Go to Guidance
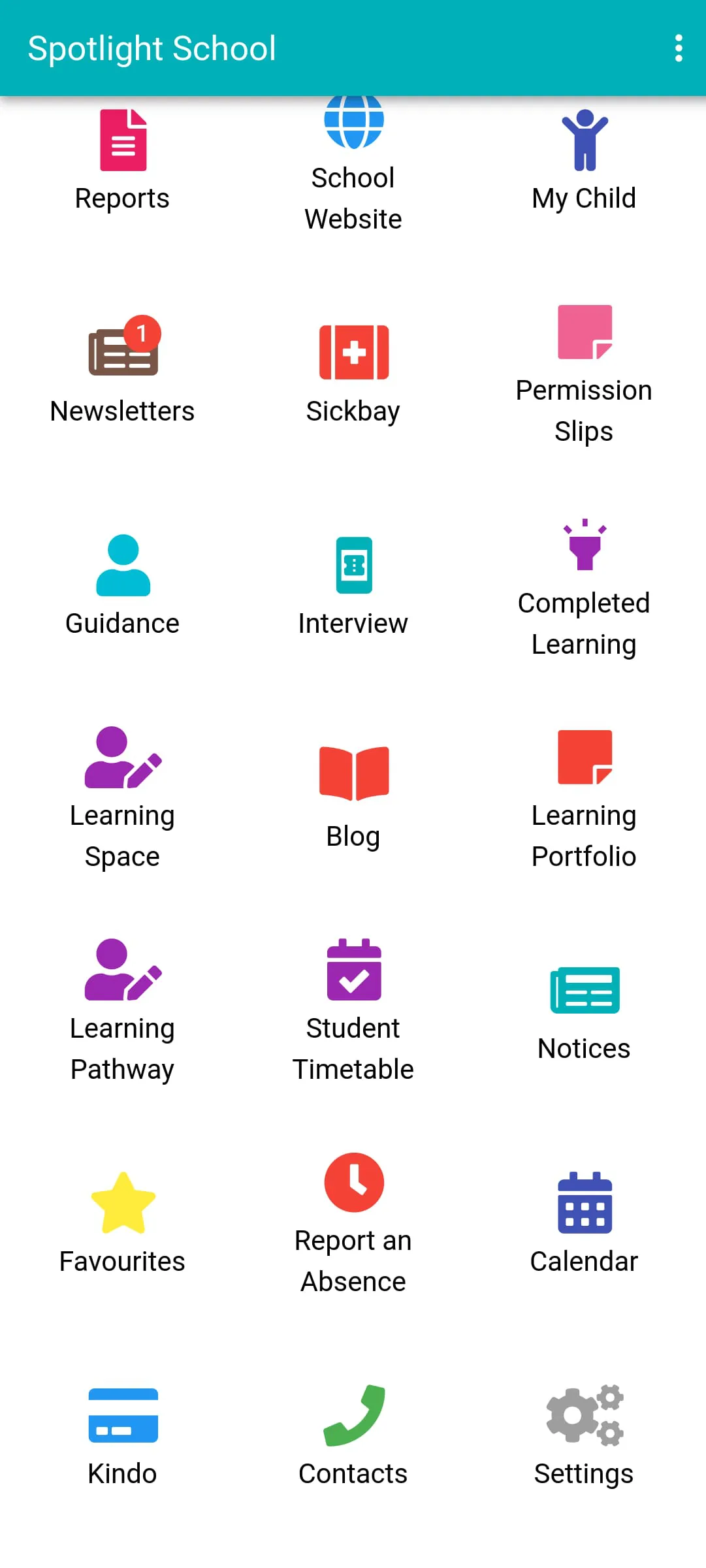Screen dimensions: 706x1568 pyautogui.click(x=123, y=584)
